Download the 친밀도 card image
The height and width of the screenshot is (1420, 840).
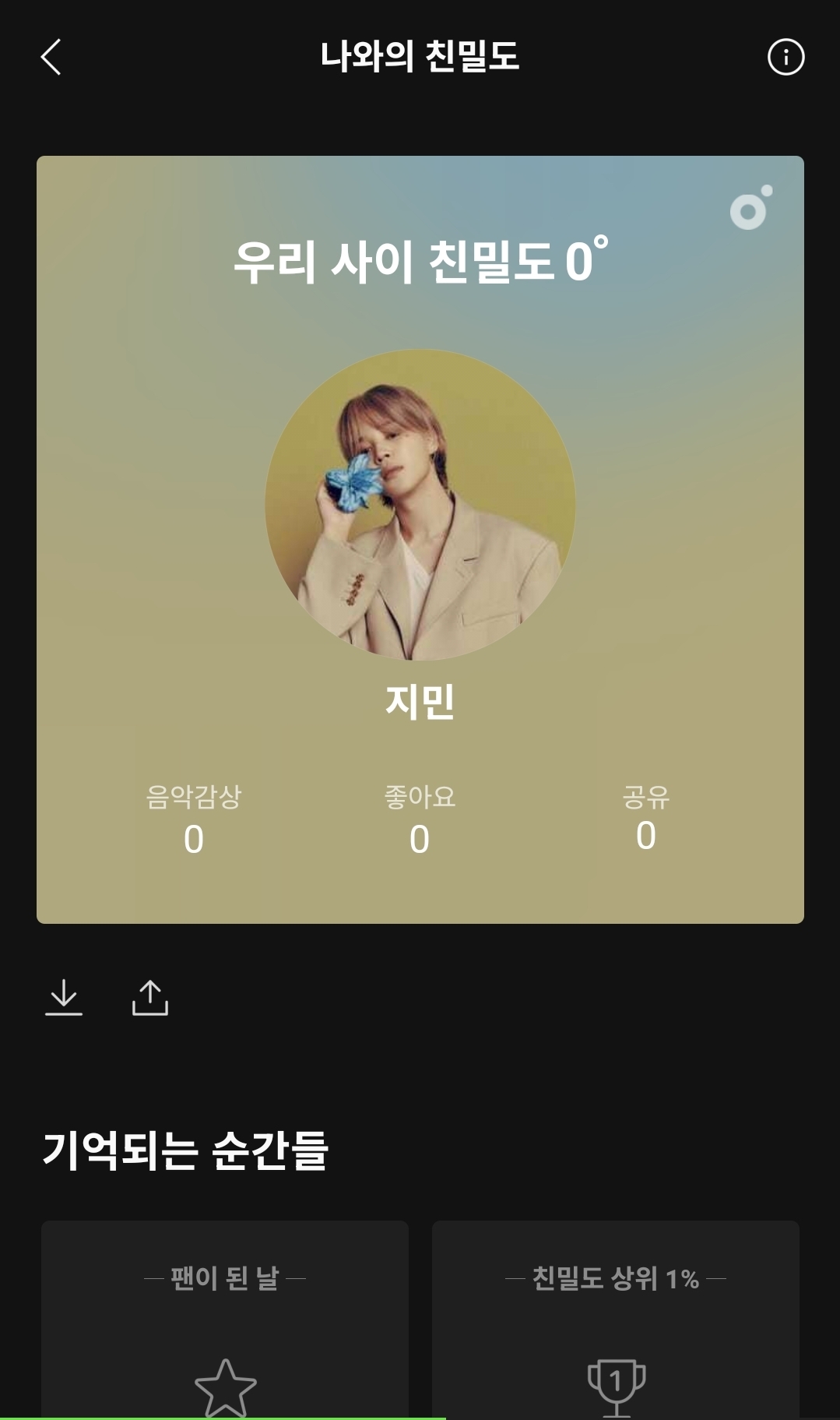[x=64, y=997]
